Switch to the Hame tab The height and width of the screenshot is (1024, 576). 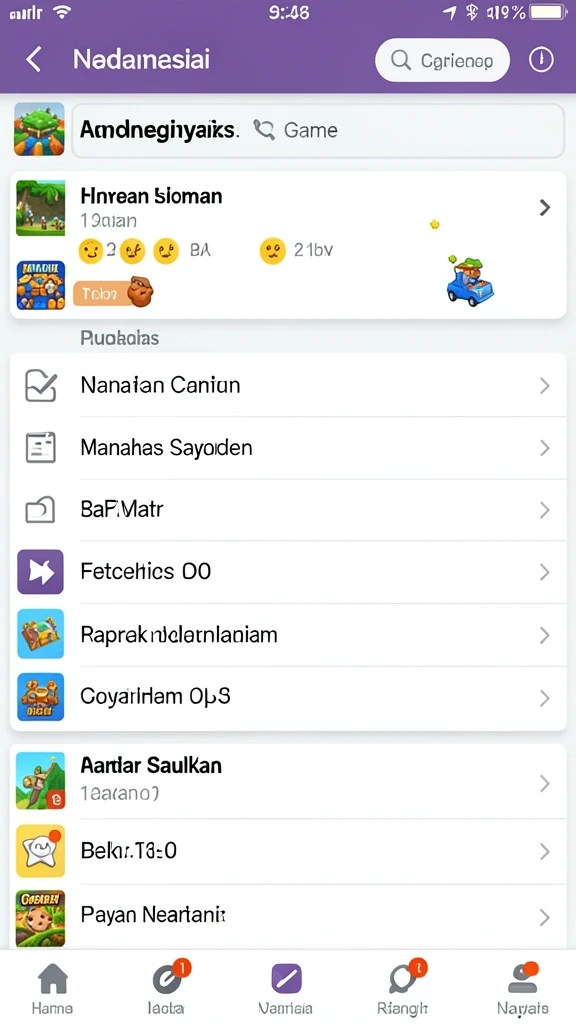[x=53, y=987]
